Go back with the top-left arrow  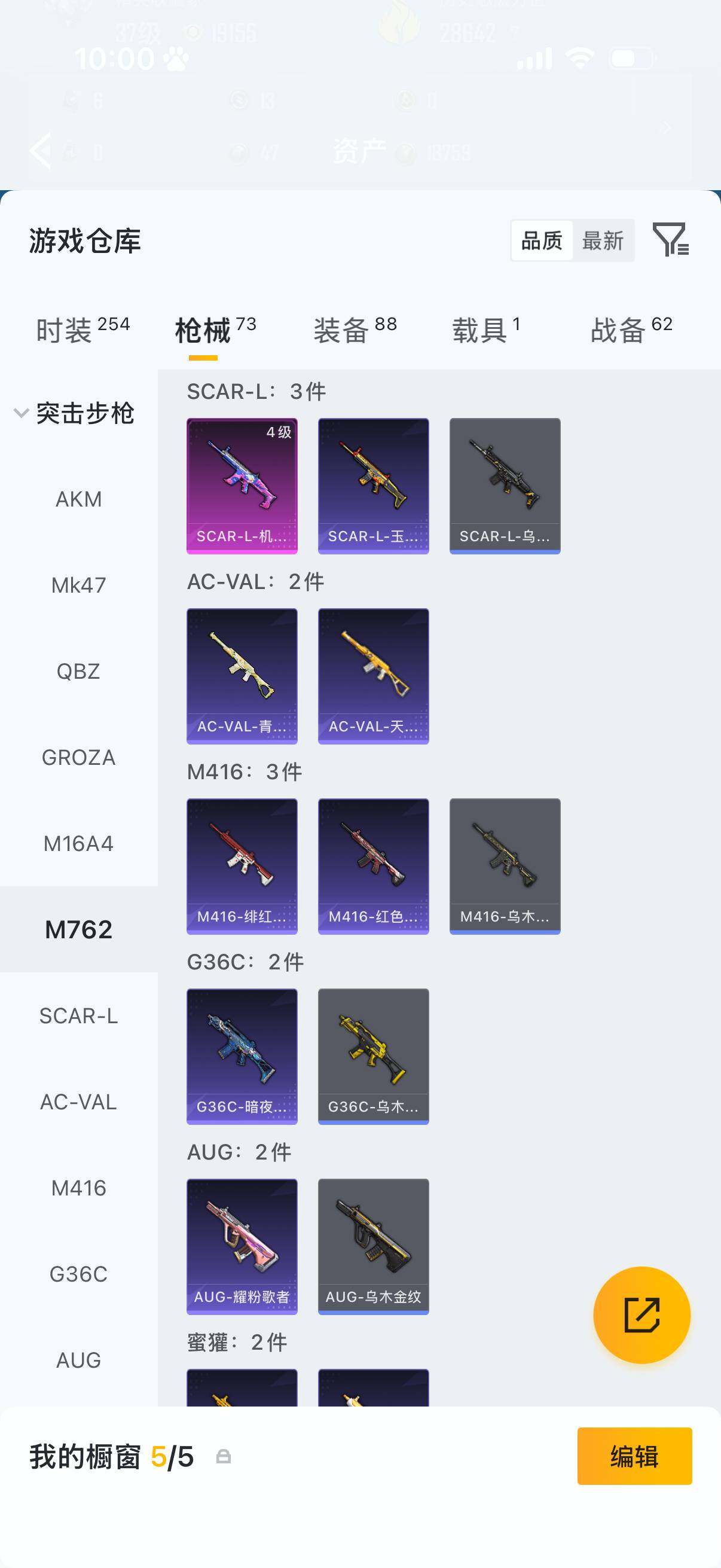click(x=41, y=150)
